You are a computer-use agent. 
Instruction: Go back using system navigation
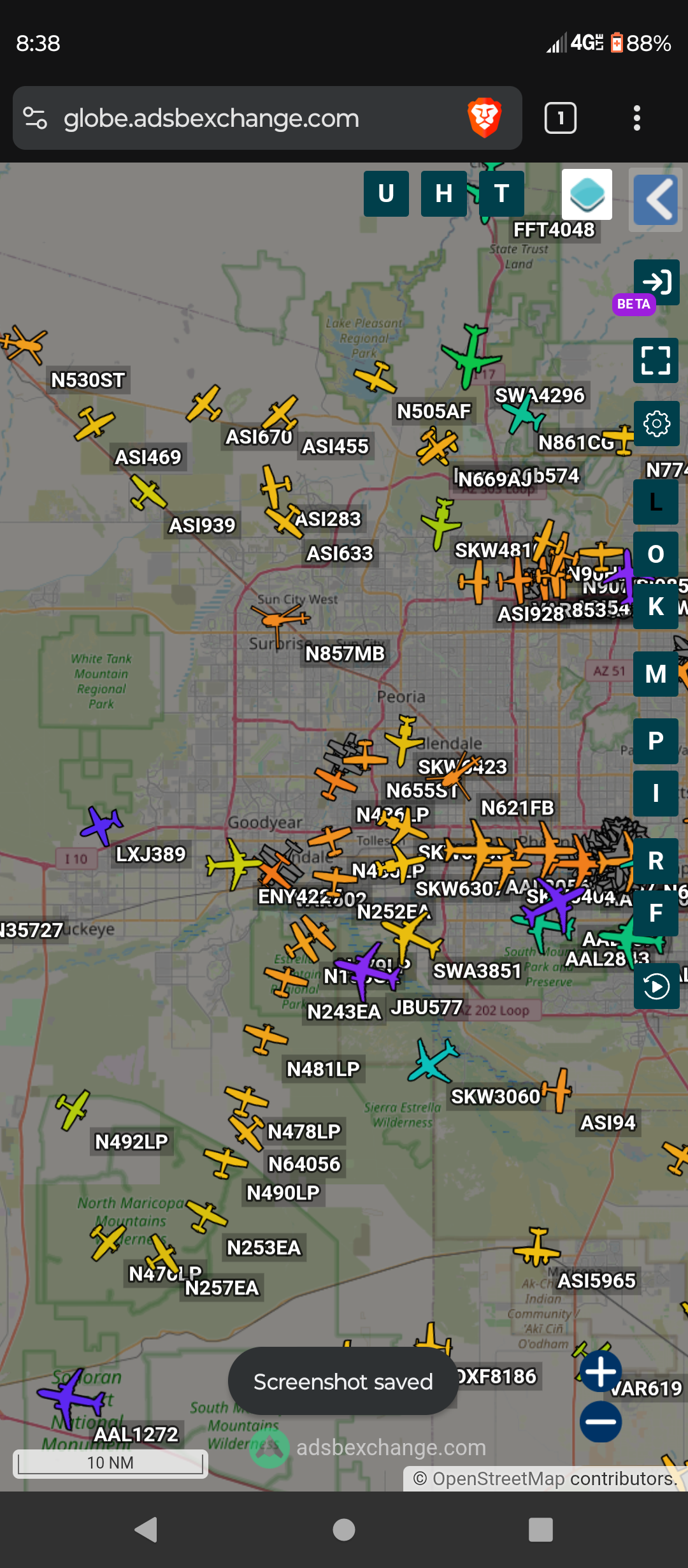(x=146, y=1530)
